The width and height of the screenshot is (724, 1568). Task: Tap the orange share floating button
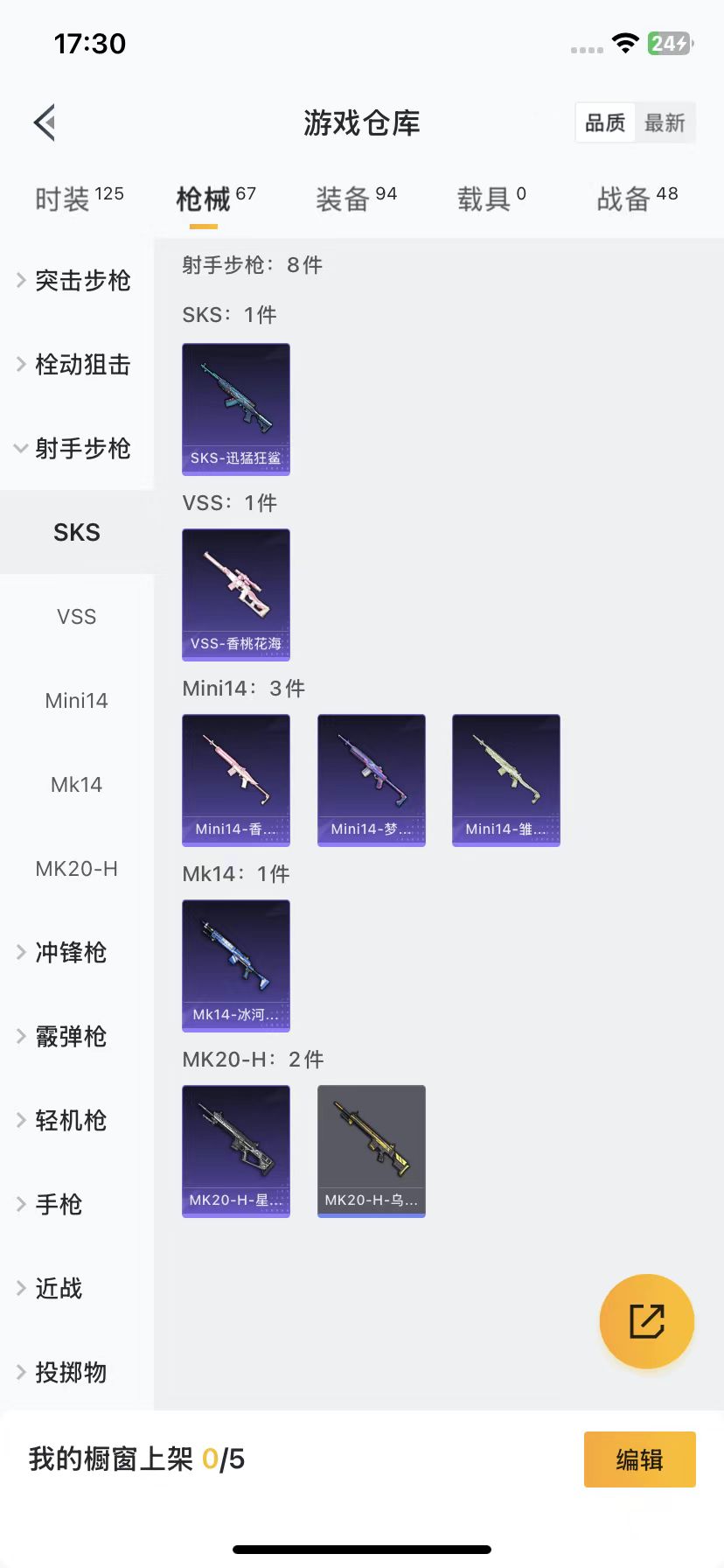click(647, 1321)
